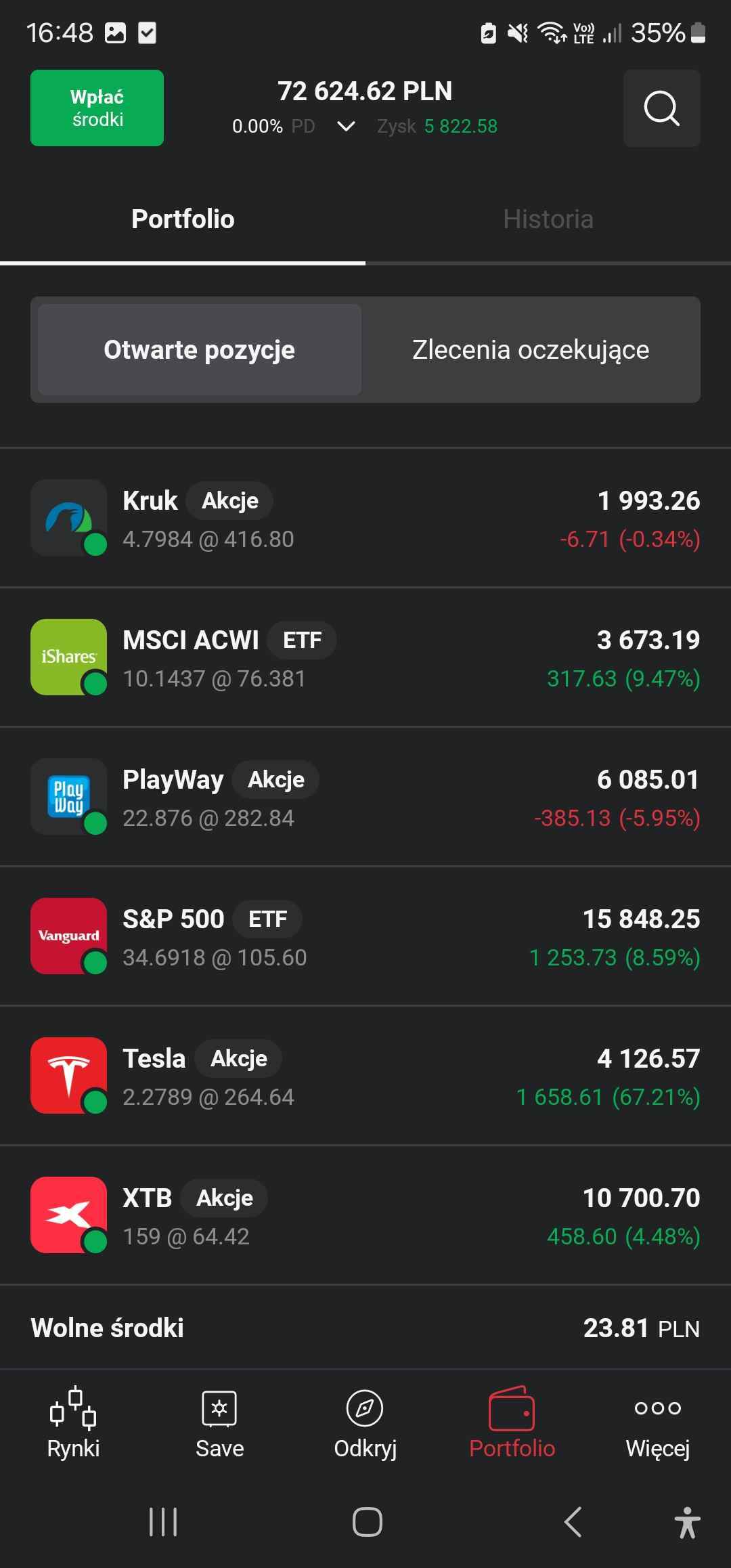Select the Otwarte pozycje segment
This screenshot has width=731, height=1568.
[x=200, y=350]
